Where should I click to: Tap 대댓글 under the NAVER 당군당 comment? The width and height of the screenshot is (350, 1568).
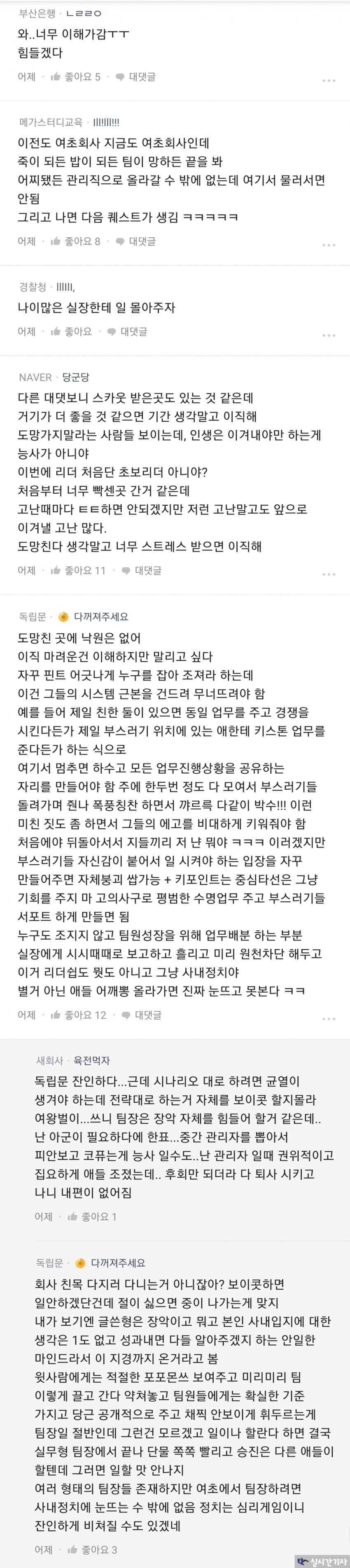click(141, 570)
